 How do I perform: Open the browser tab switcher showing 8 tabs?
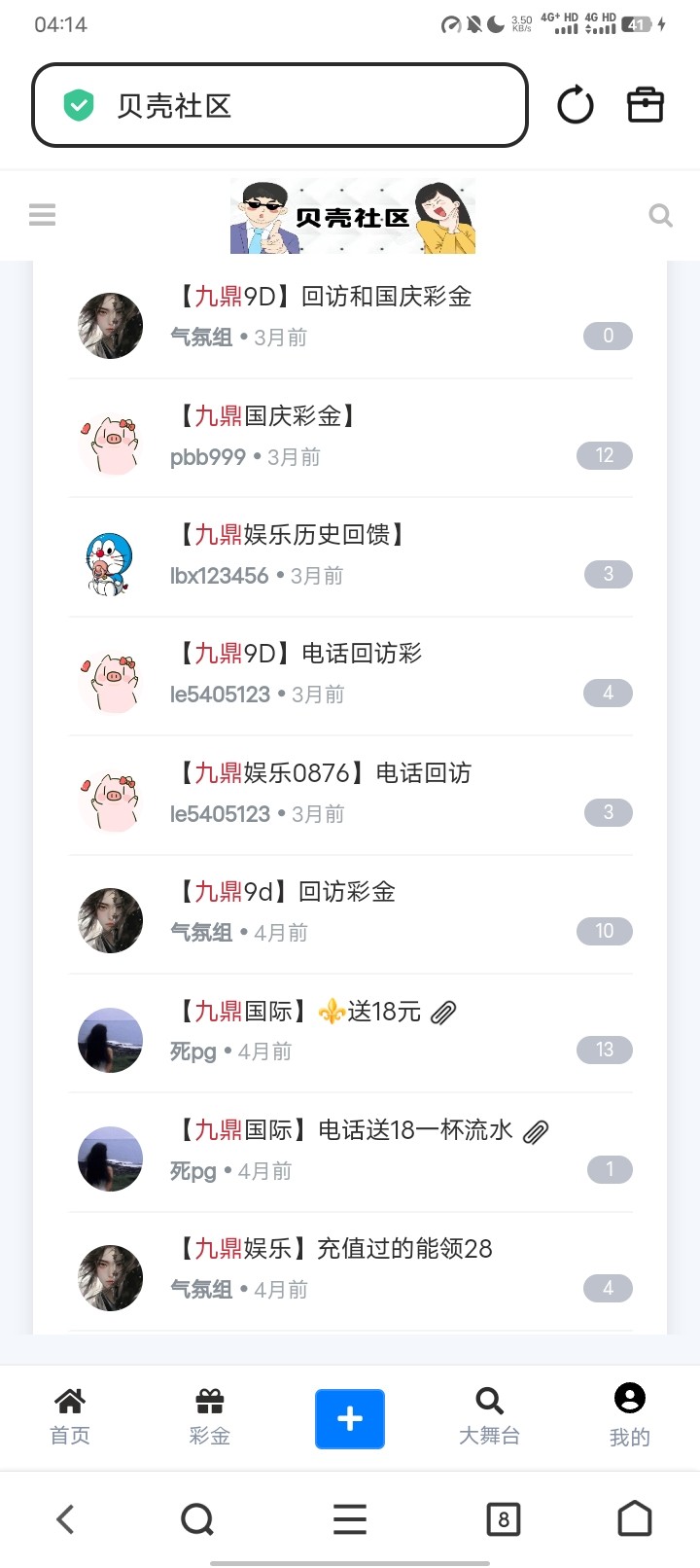pos(503,1517)
